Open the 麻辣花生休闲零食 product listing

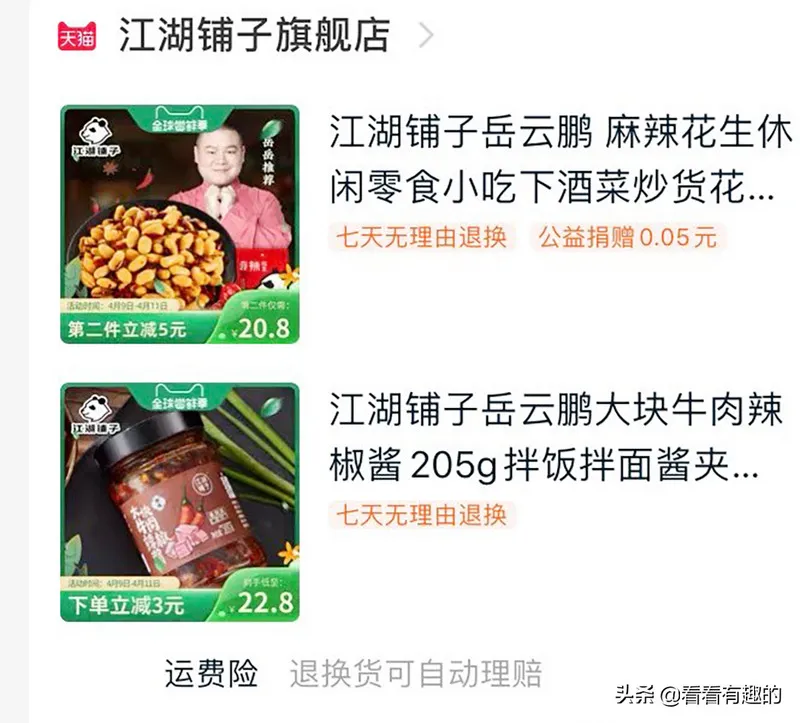pos(560,160)
